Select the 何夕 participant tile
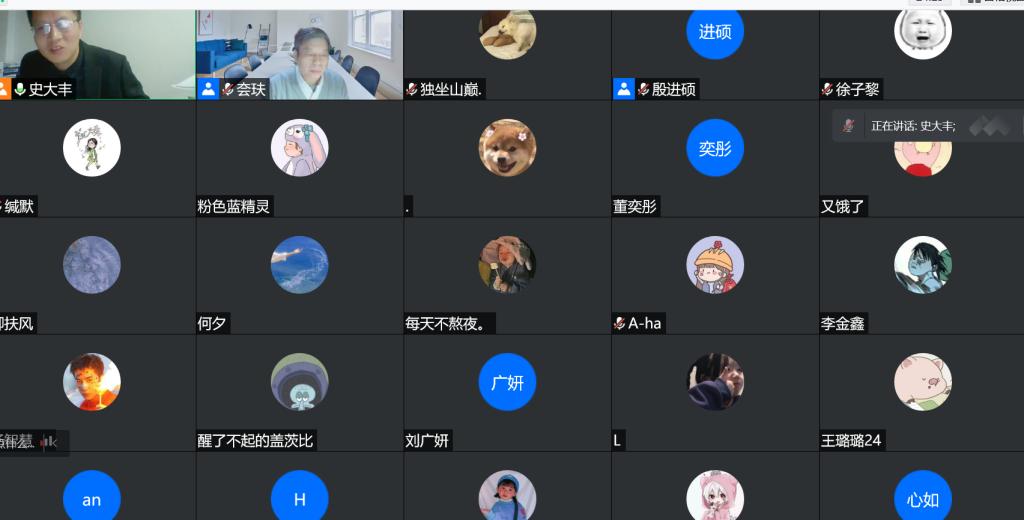This screenshot has height=520, width=1024. [x=299, y=275]
